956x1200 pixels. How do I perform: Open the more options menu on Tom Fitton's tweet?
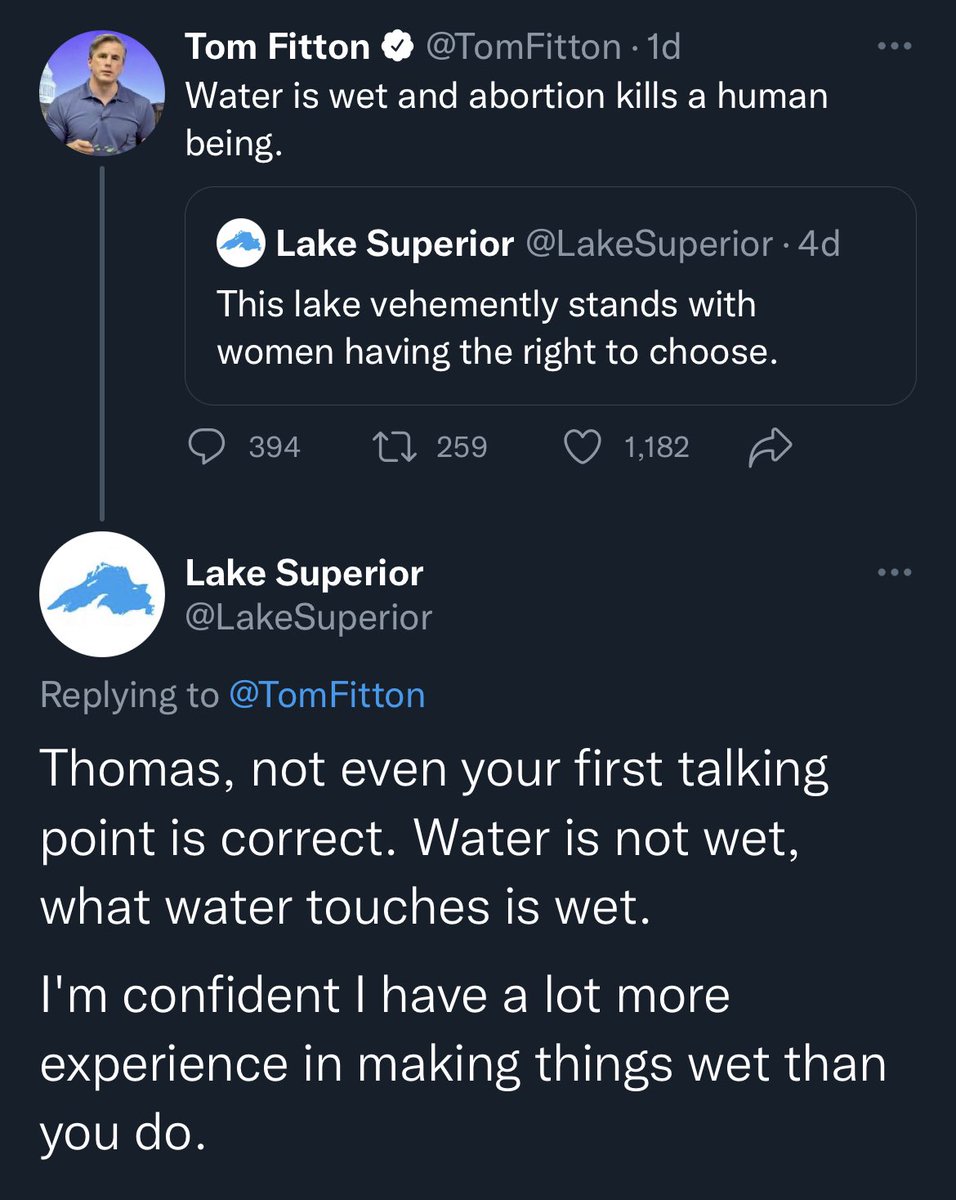(x=893, y=45)
